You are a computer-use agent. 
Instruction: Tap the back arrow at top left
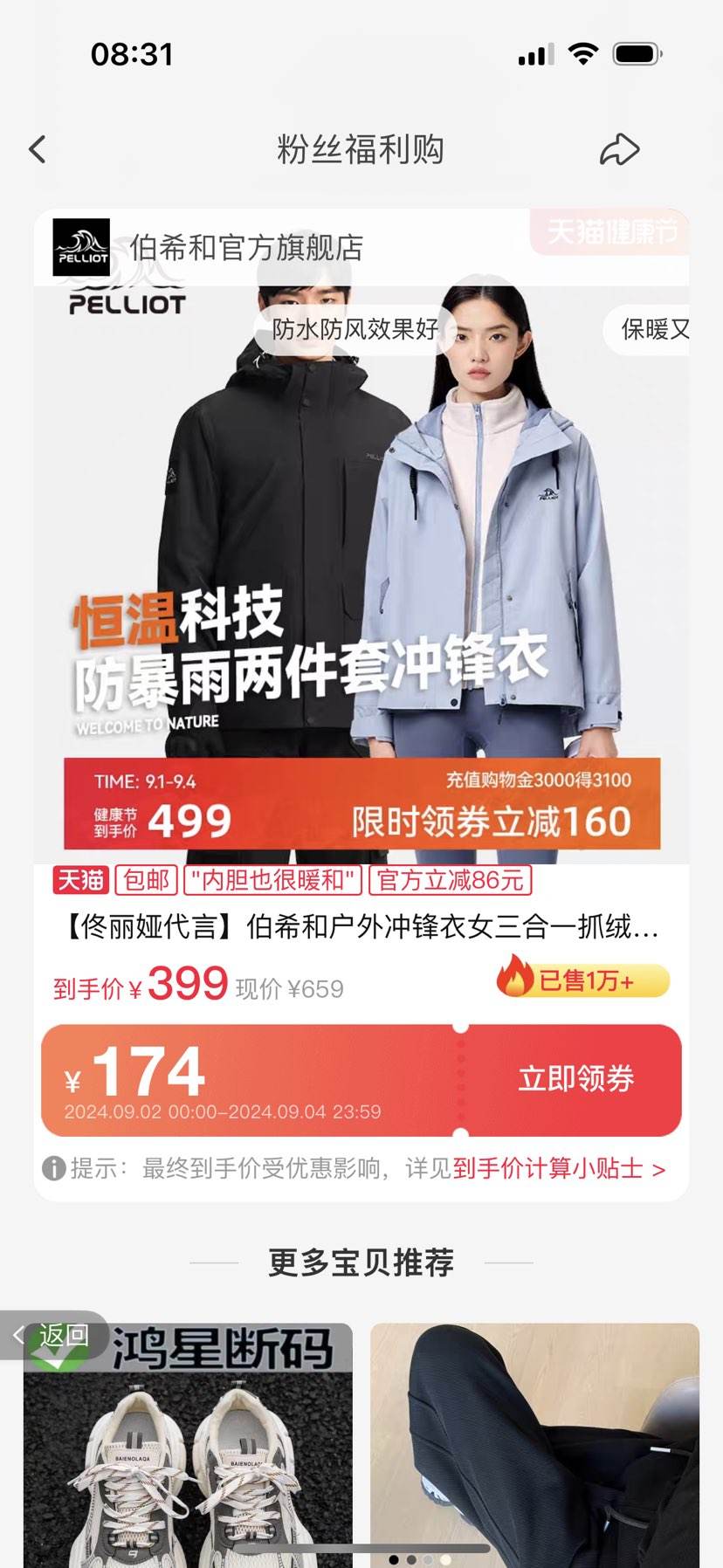[37, 148]
